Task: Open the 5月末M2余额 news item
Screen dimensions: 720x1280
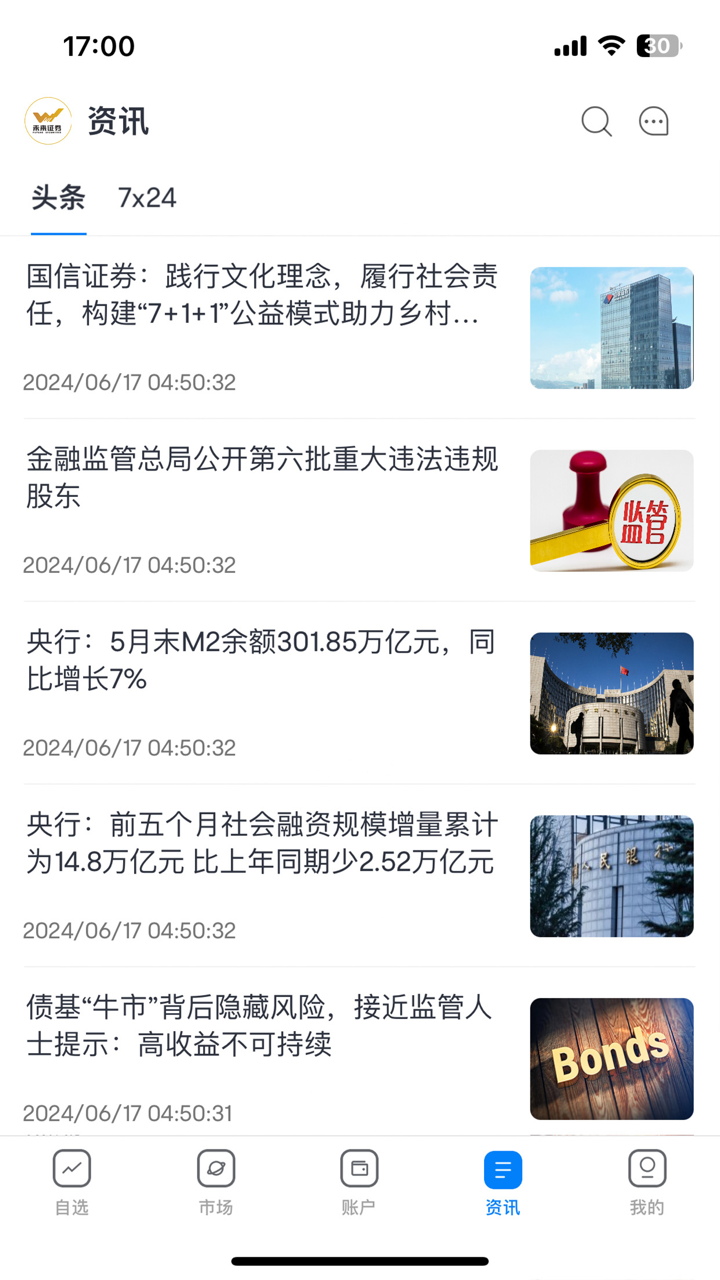Action: coord(262,661)
